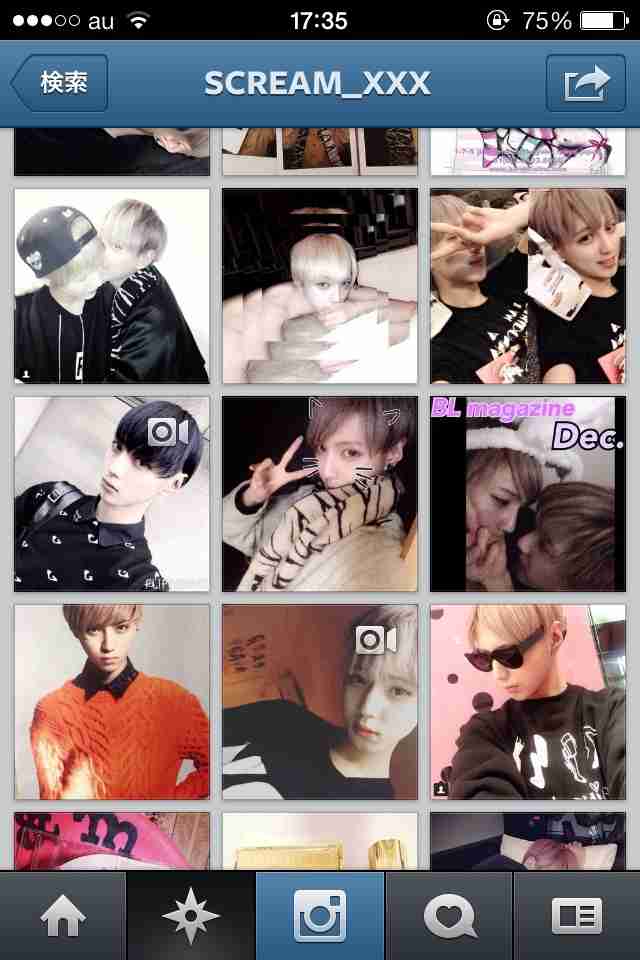This screenshot has height=960, width=640.
Task: Open the cat whiskers selfie photo
Action: coord(320,494)
